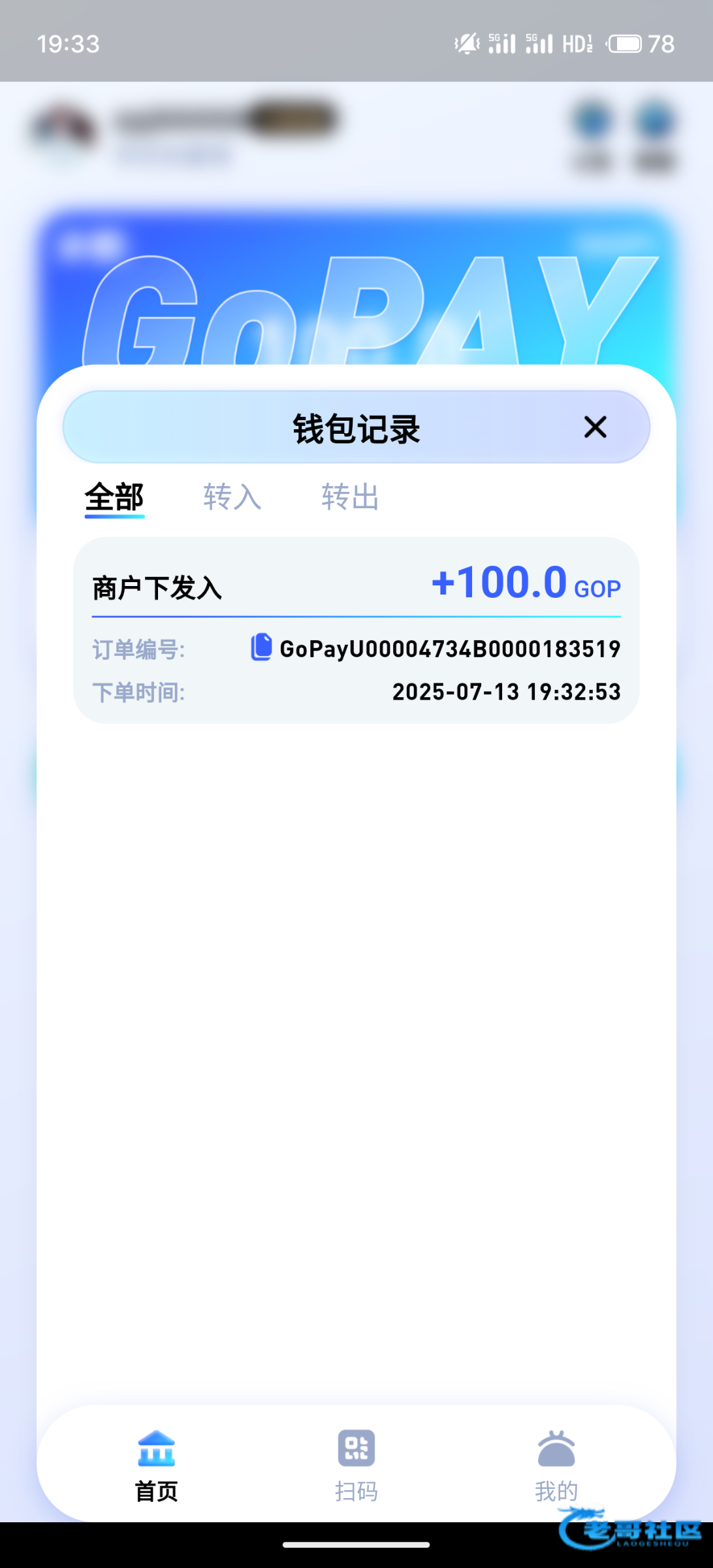Copy the order number GoPayU00004734B0000183519
The height and width of the screenshot is (1568, 713).
pyautogui.click(x=262, y=647)
